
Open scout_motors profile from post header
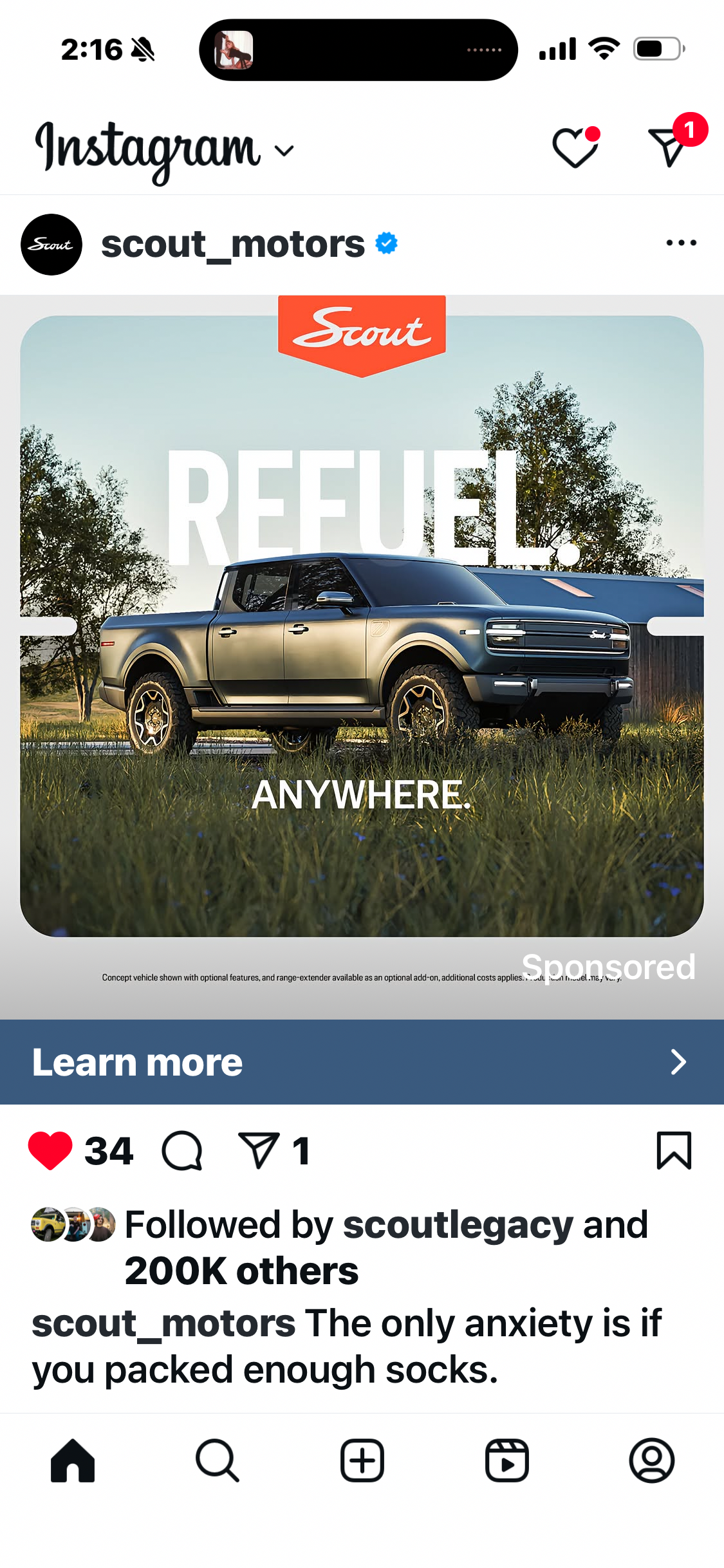click(232, 245)
